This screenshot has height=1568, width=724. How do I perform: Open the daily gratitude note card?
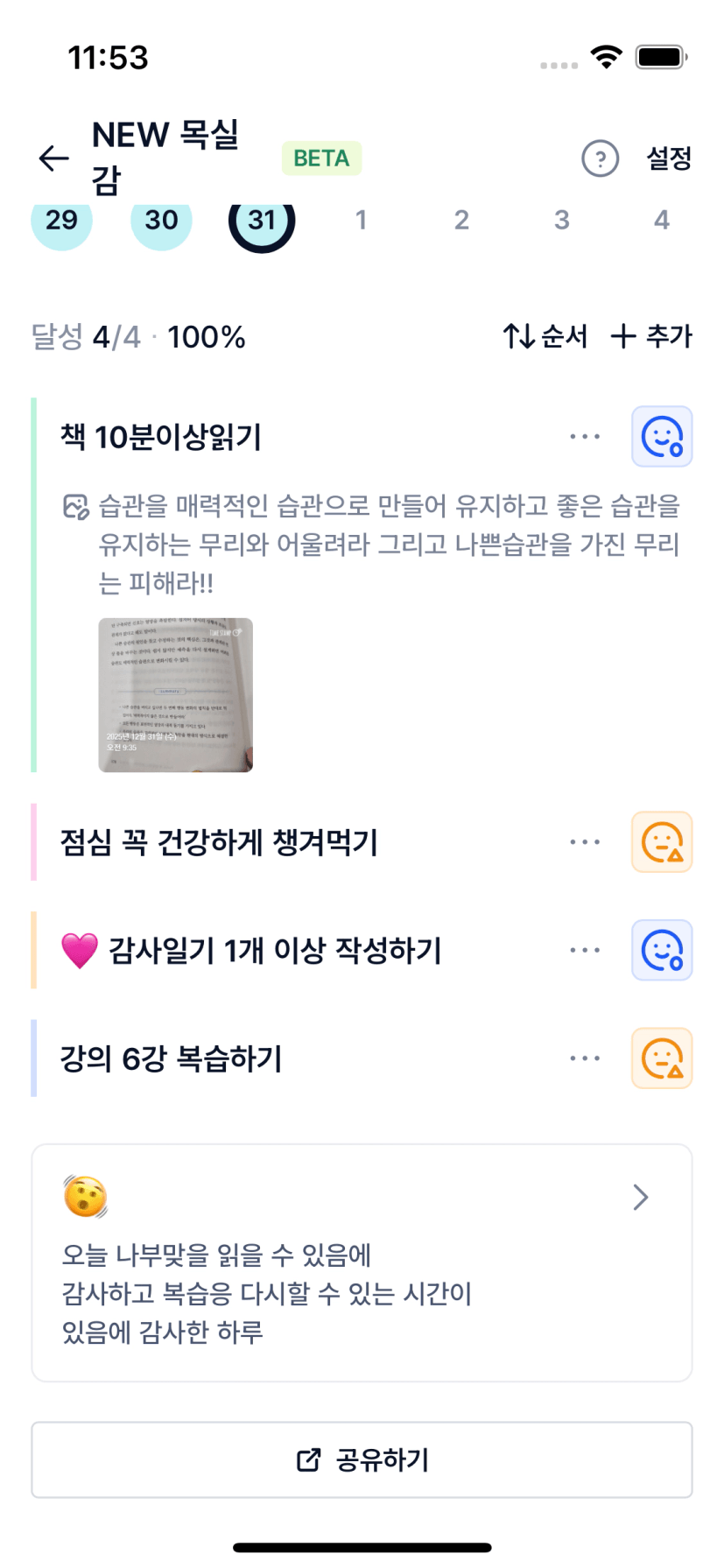[x=362, y=1262]
